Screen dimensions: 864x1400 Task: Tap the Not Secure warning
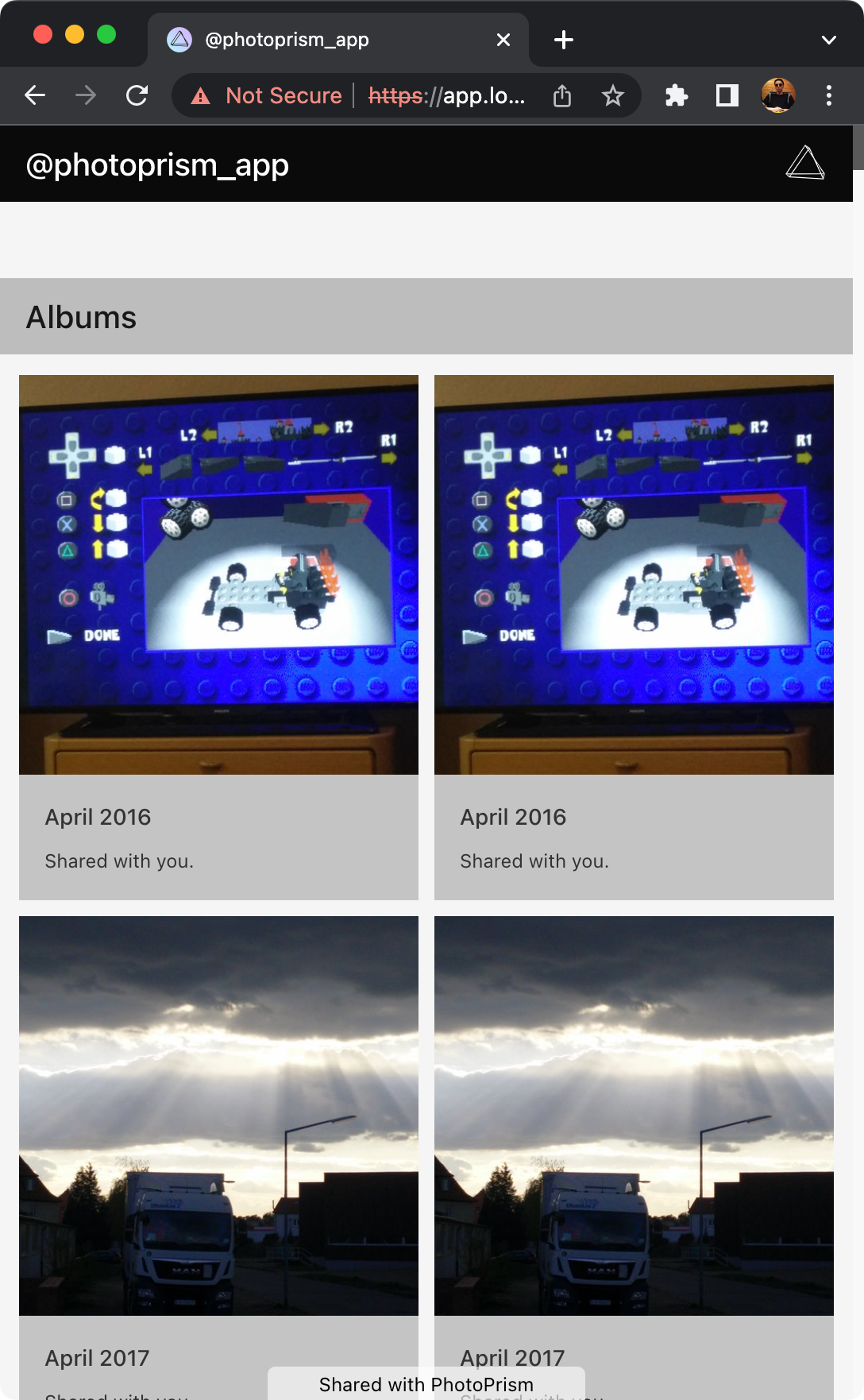(x=267, y=95)
